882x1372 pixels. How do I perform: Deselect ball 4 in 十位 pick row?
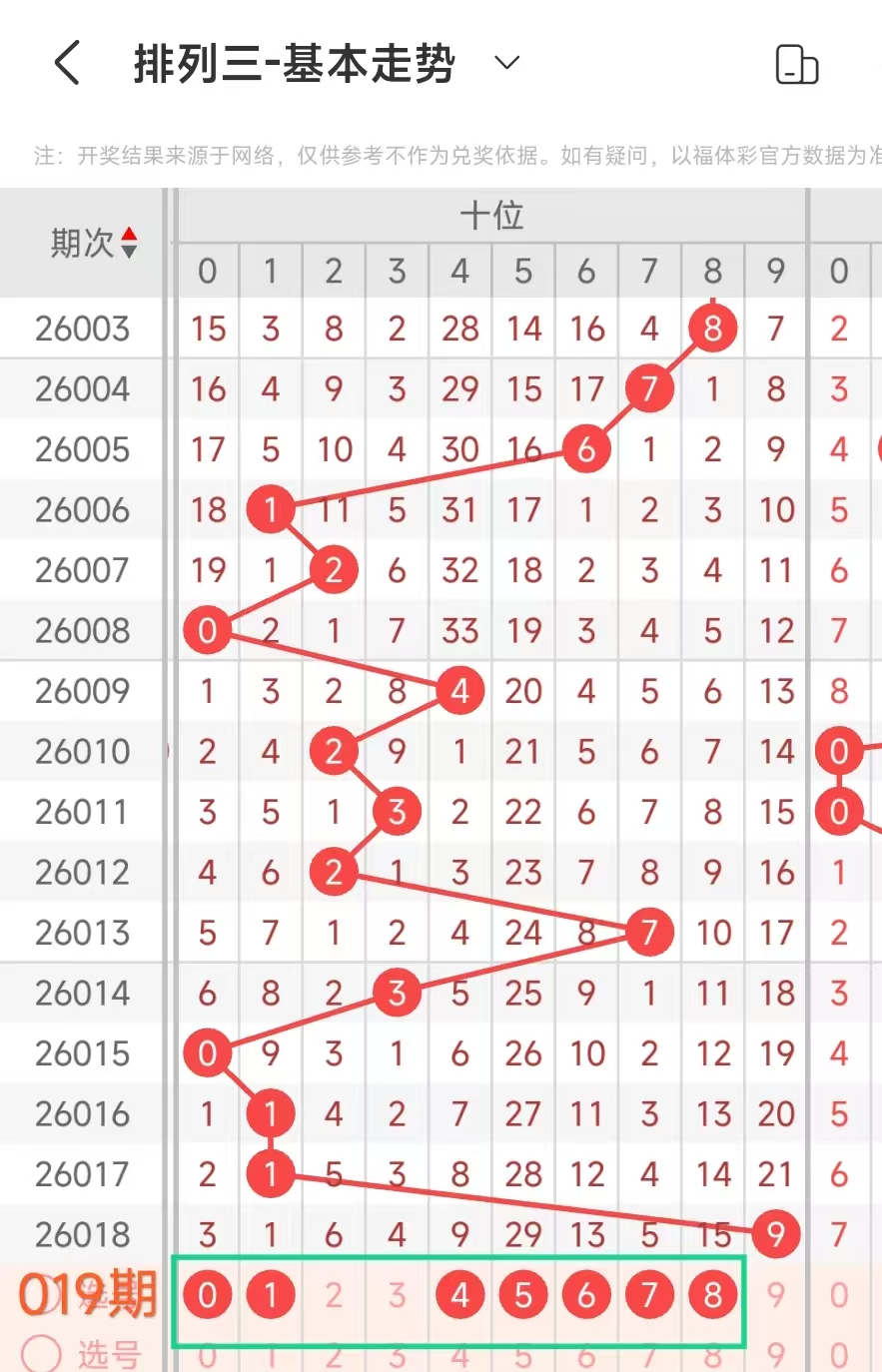tap(459, 1295)
